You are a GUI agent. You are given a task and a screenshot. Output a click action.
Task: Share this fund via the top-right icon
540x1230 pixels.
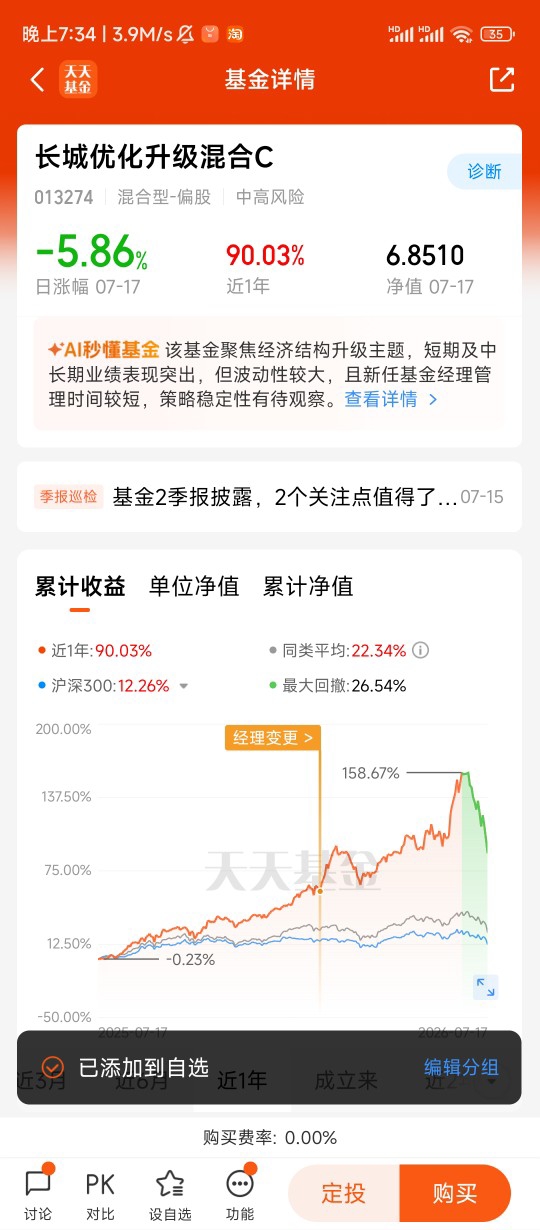point(502,80)
